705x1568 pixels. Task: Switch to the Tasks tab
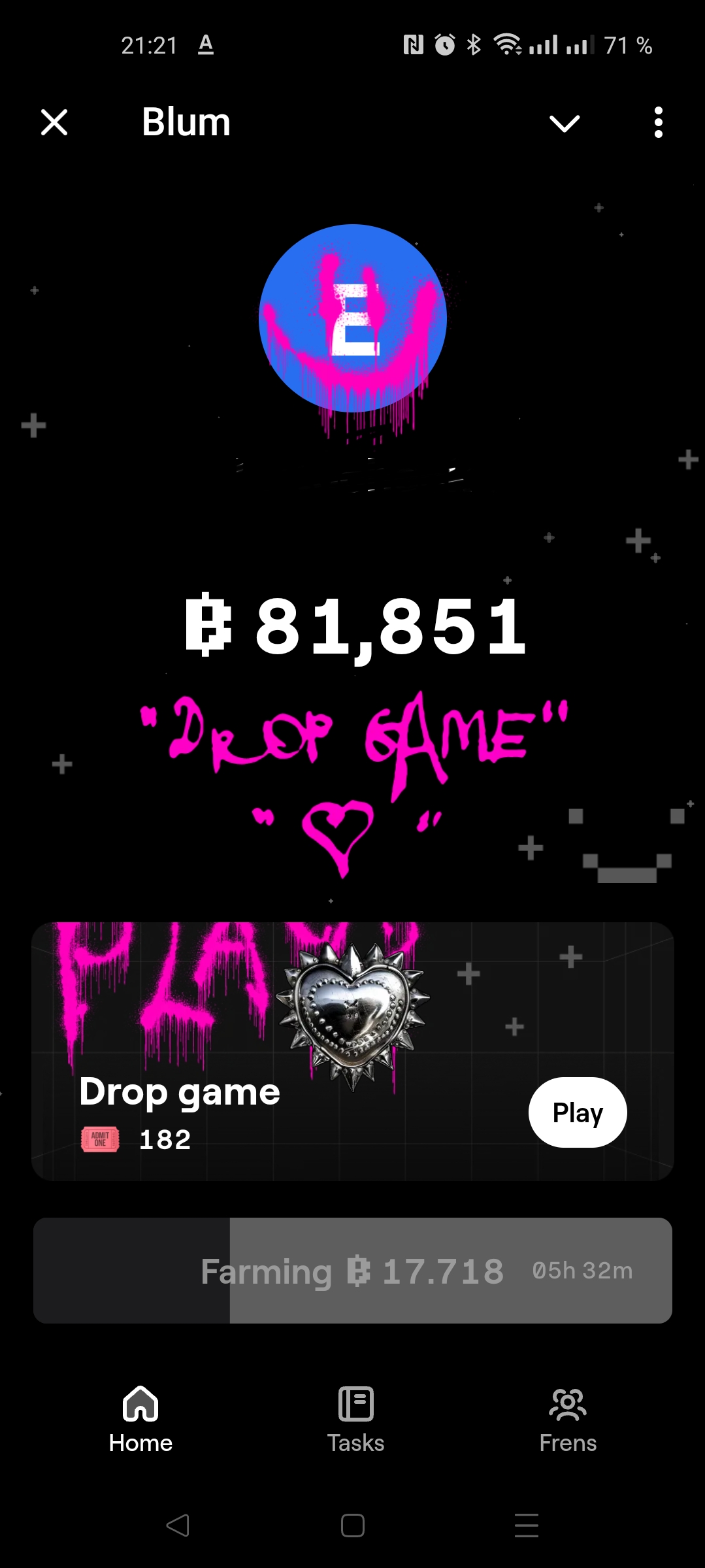click(x=355, y=1420)
